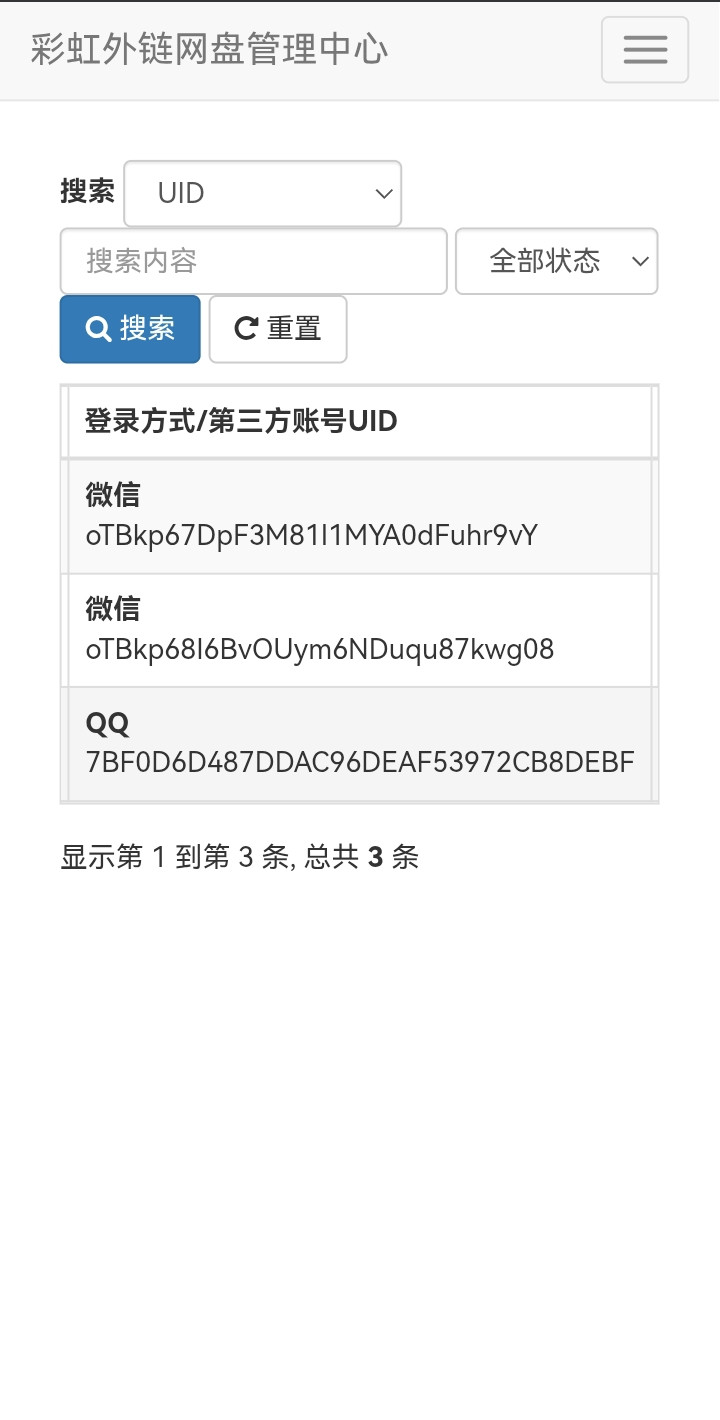Reset filters with the 重置 button

pyautogui.click(x=278, y=329)
